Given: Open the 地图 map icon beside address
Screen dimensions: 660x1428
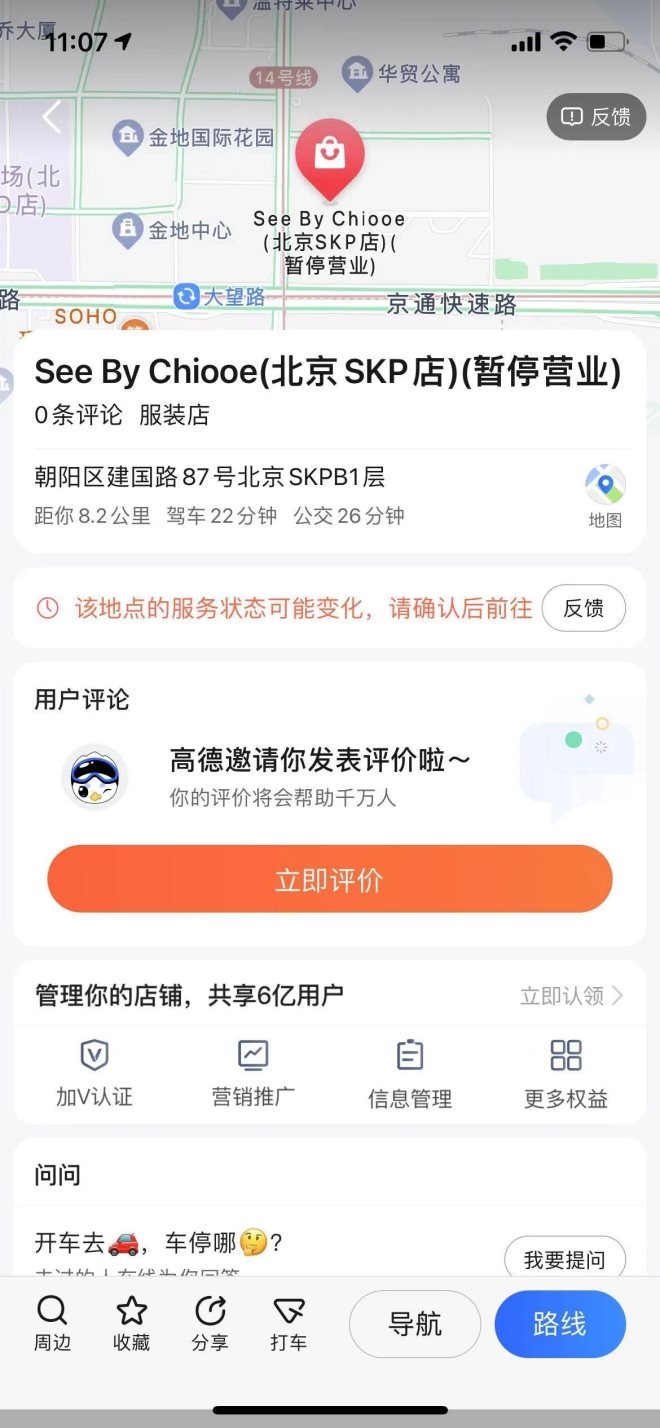Looking at the screenshot, I should click(605, 495).
